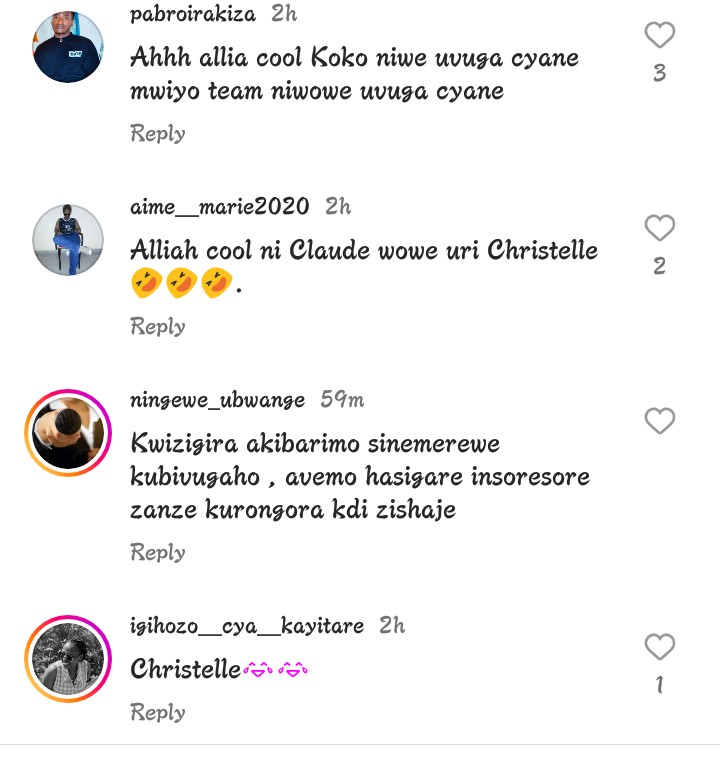This screenshot has height=768, width=720.
Task: Open pabroirakiza's profile picture
Action: [x=68, y=47]
